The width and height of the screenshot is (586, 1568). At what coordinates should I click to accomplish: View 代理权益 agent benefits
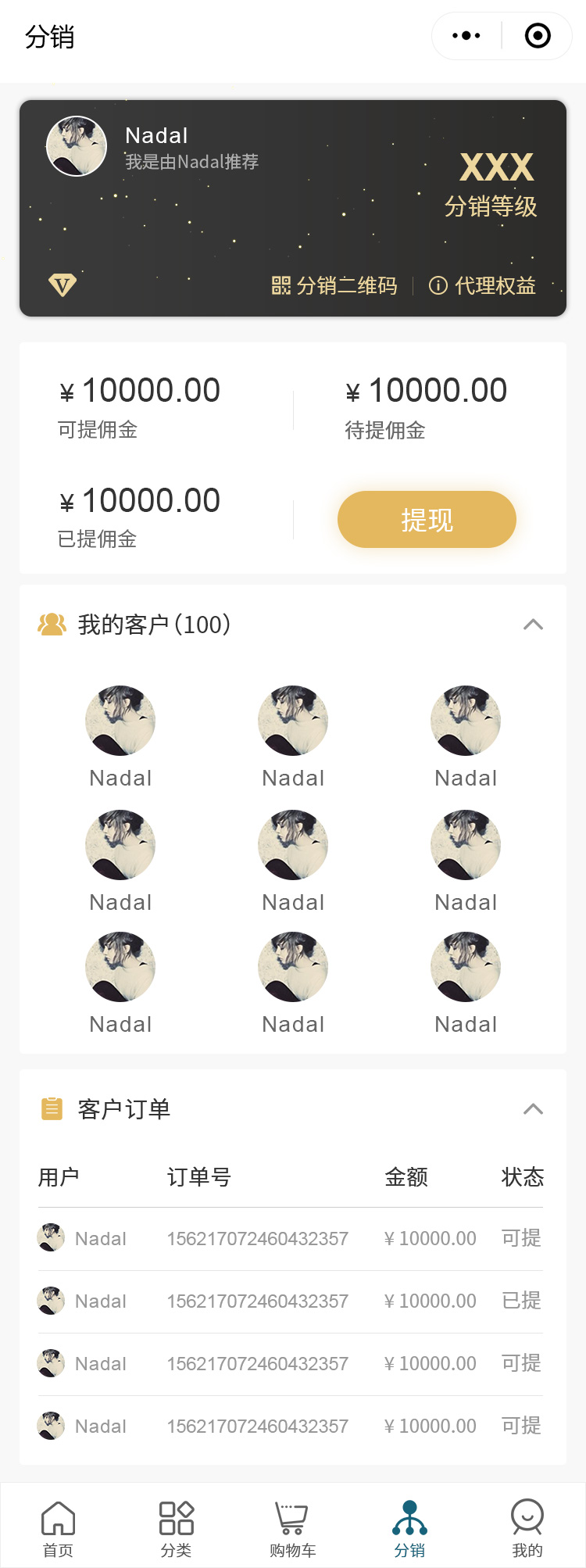tap(483, 286)
